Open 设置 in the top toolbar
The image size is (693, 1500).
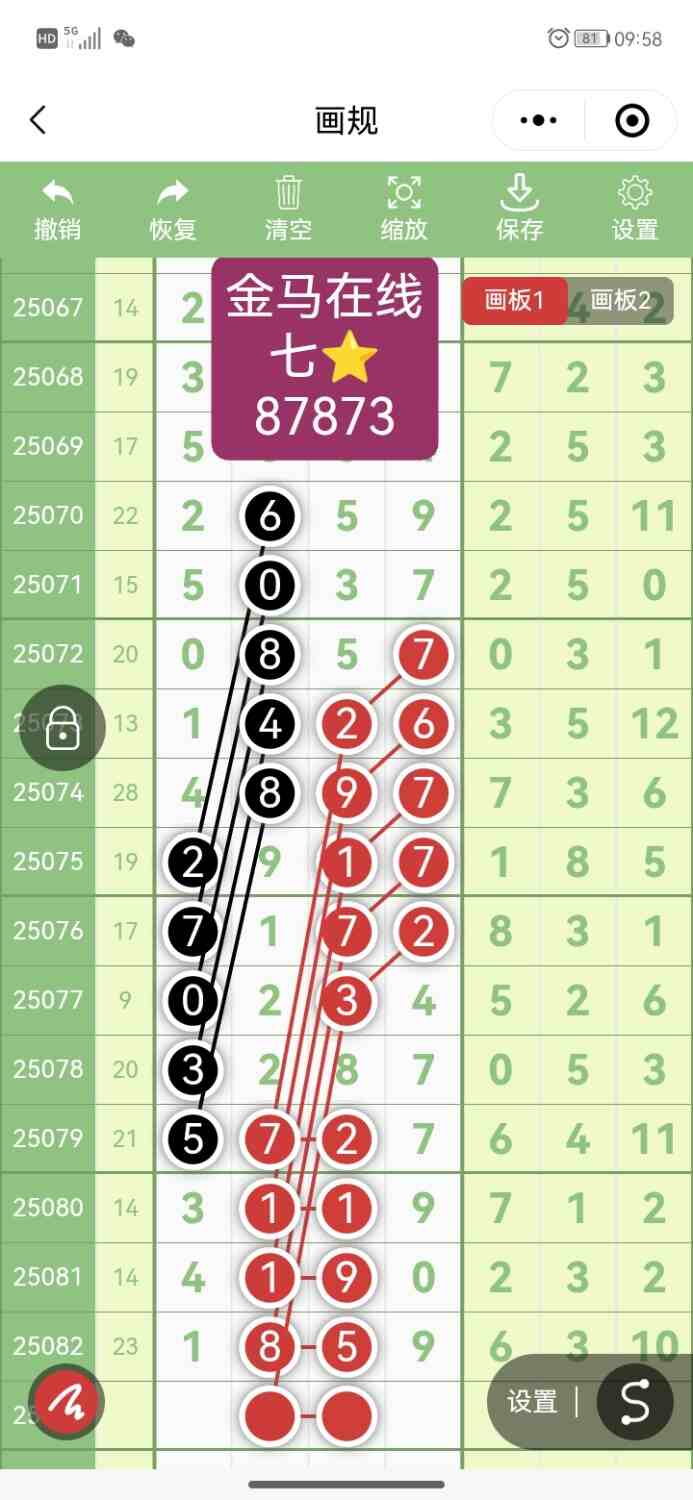coord(635,209)
